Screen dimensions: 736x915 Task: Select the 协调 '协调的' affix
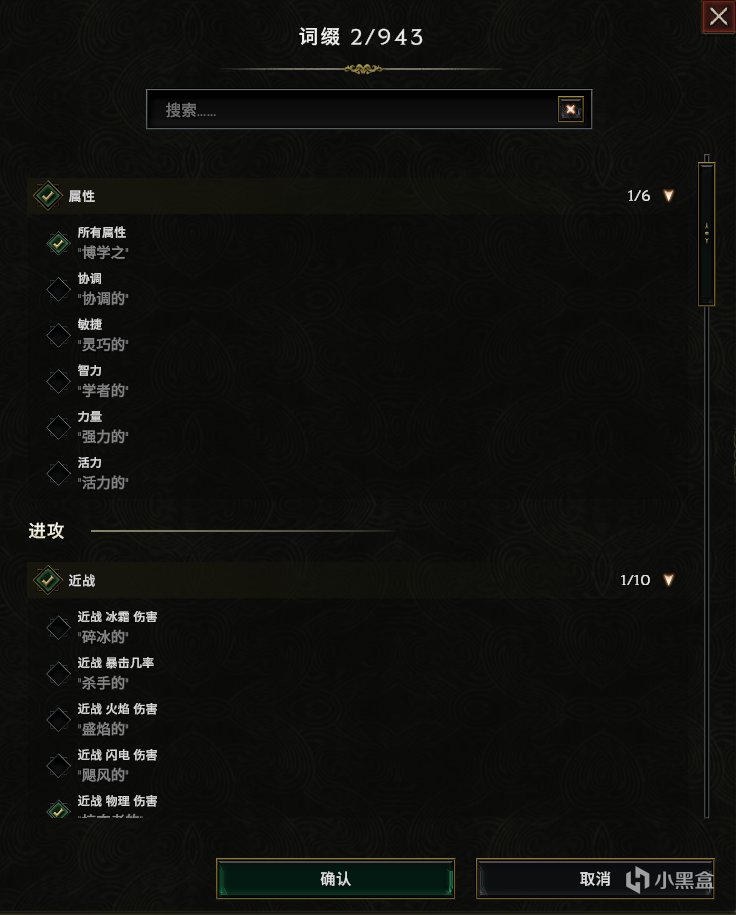59,289
